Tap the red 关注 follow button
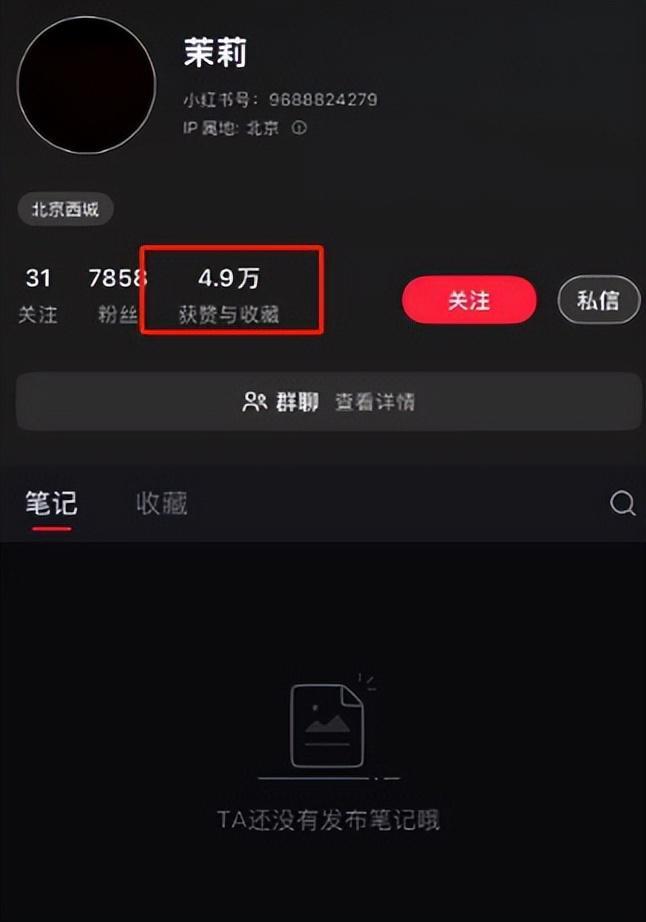Screen dimensions: 646x922 pyautogui.click(x=469, y=300)
